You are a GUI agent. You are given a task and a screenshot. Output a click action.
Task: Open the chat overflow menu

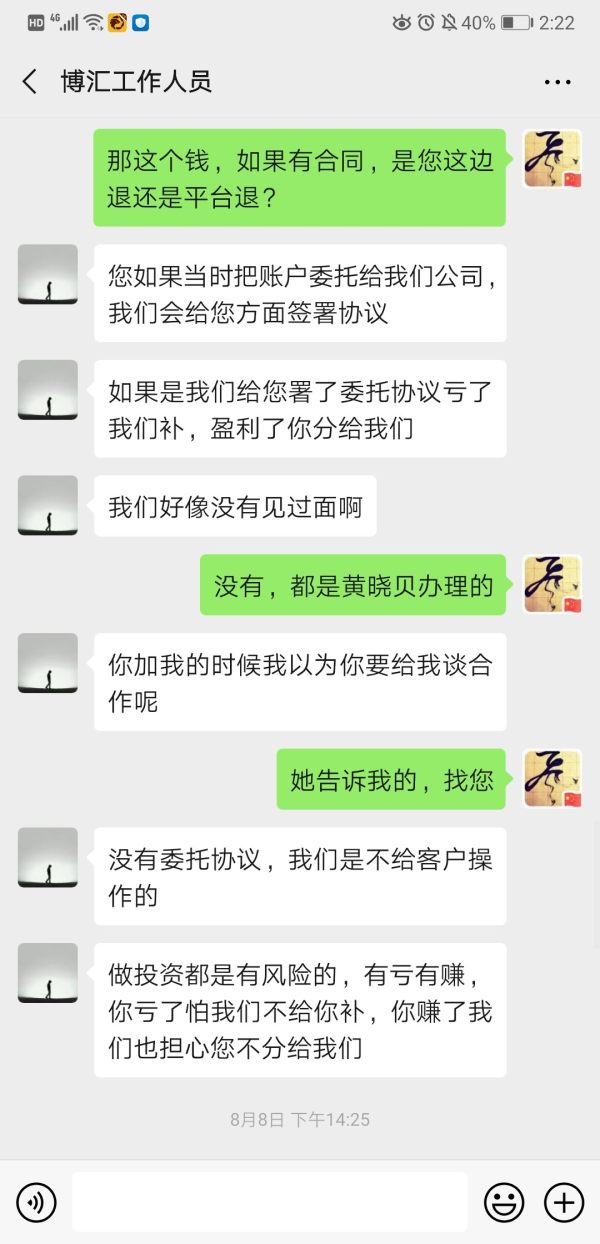[x=557, y=82]
